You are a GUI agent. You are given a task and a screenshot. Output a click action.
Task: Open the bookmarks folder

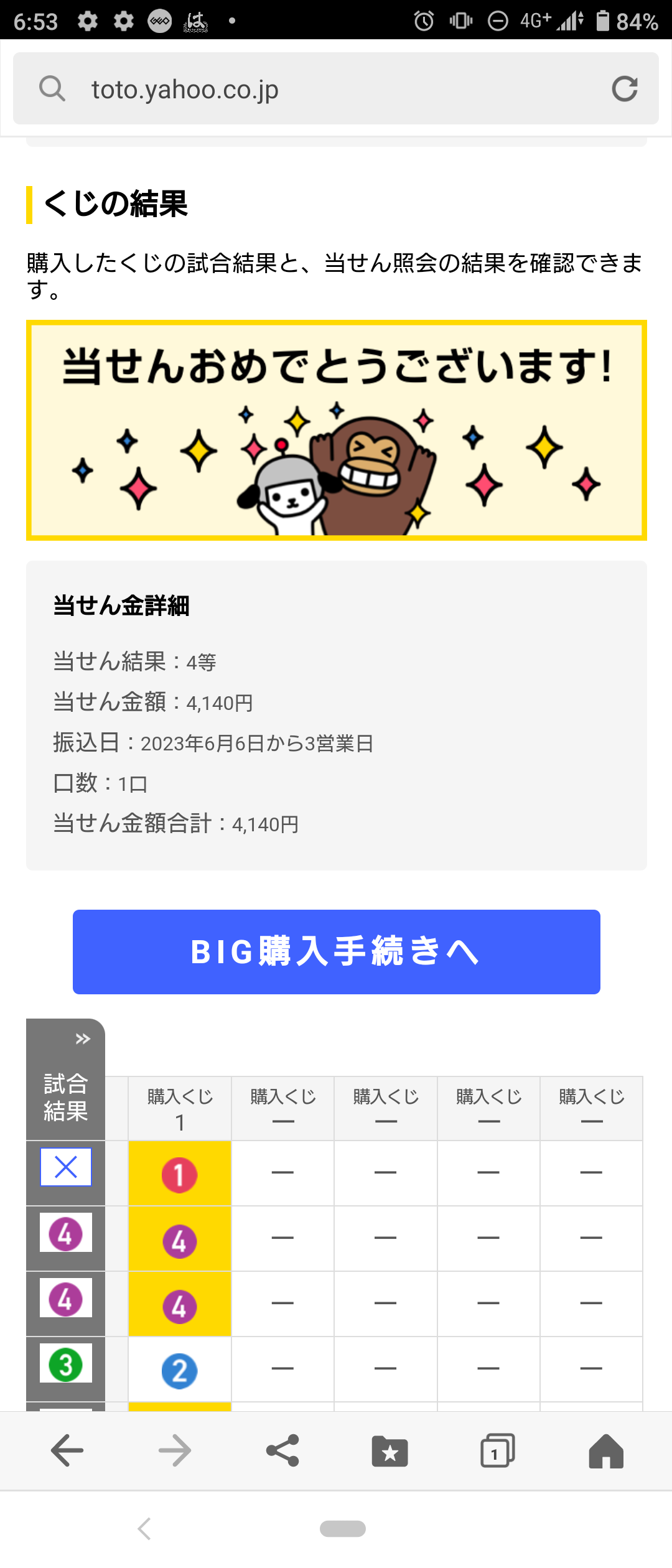[x=390, y=1450]
